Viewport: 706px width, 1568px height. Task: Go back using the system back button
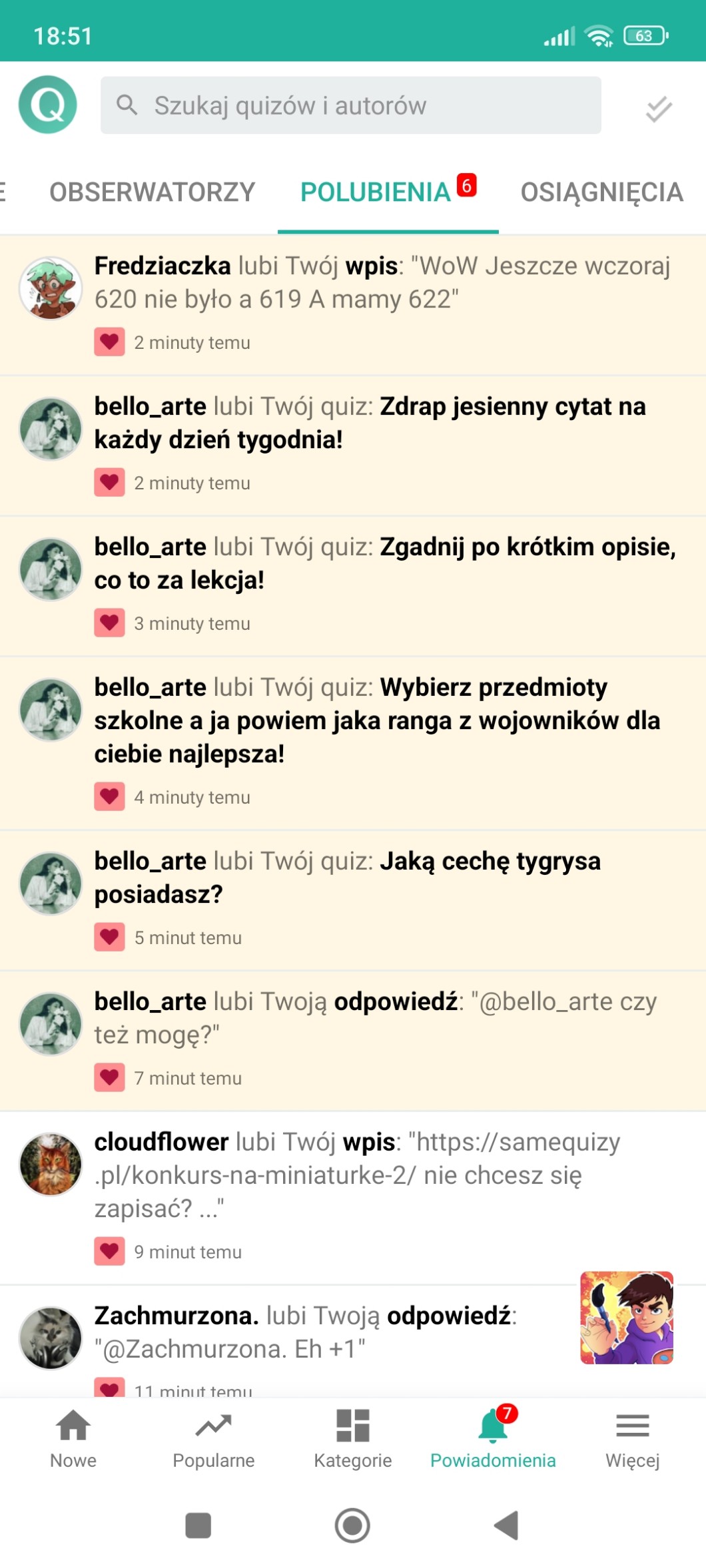coord(506,1525)
